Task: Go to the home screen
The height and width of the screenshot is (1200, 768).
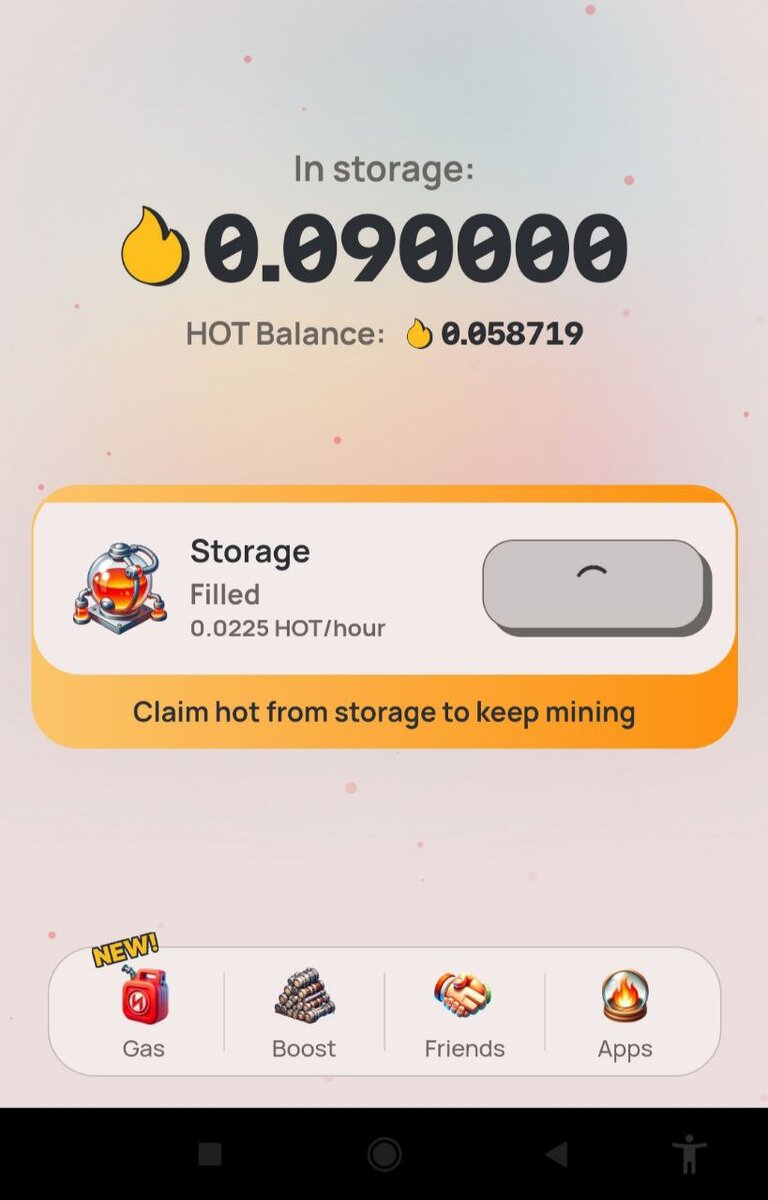Action: (384, 1154)
